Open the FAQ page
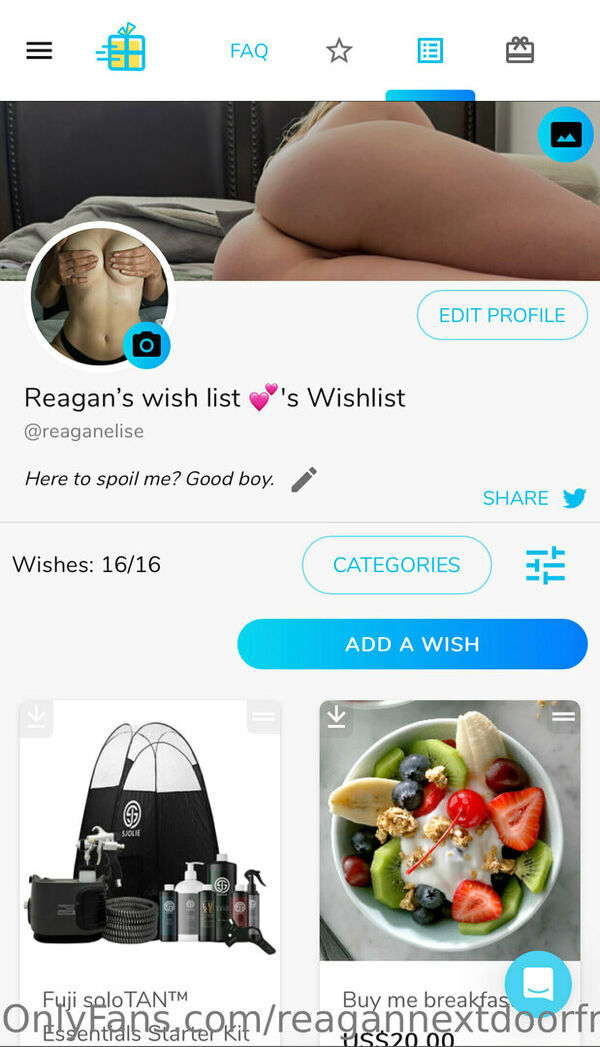This screenshot has width=600, height=1047. point(249,51)
